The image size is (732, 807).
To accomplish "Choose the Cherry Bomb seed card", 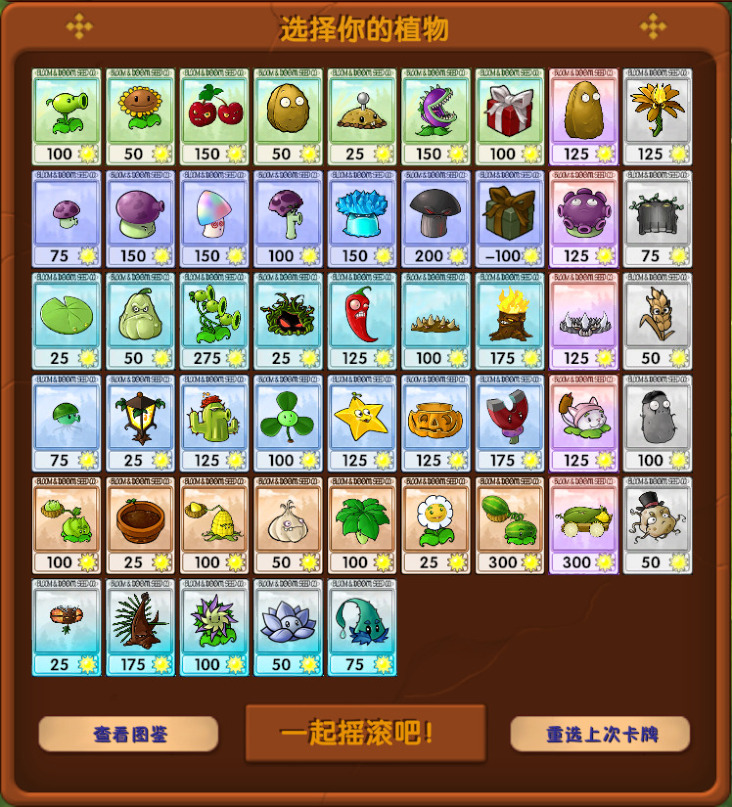I will point(214,116).
